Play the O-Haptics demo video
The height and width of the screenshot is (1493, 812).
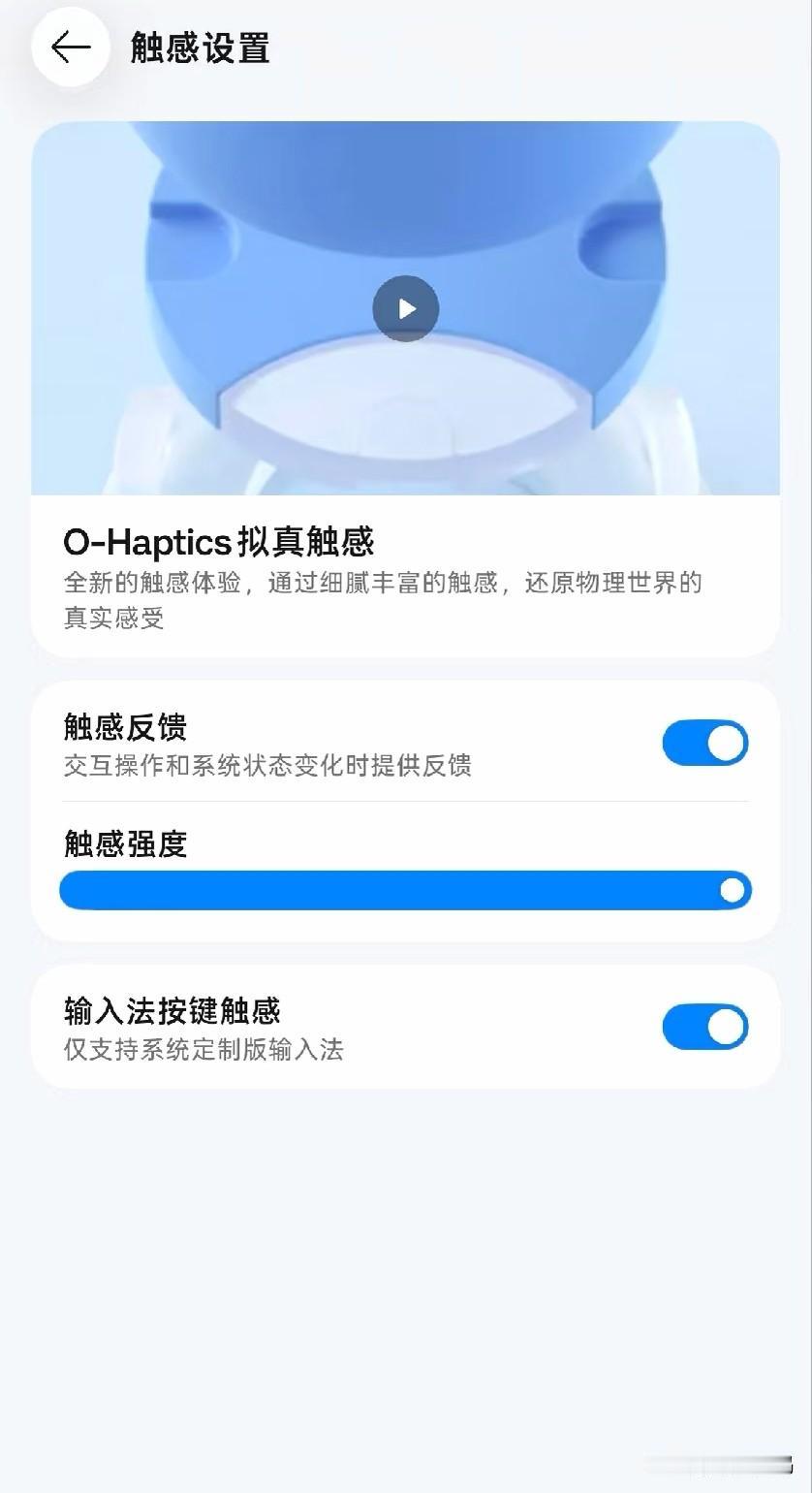(406, 308)
